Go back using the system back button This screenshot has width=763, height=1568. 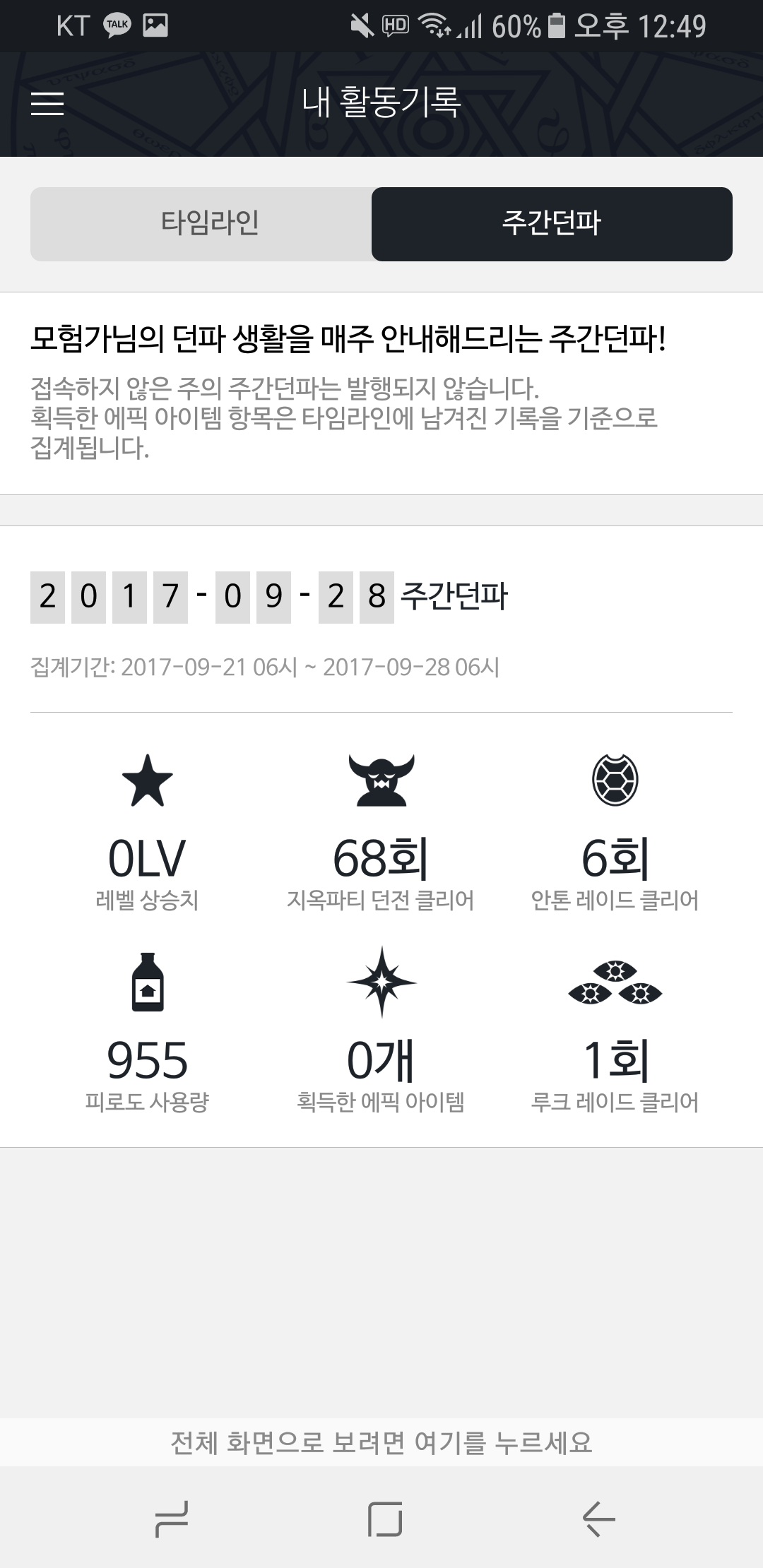point(598,1519)
